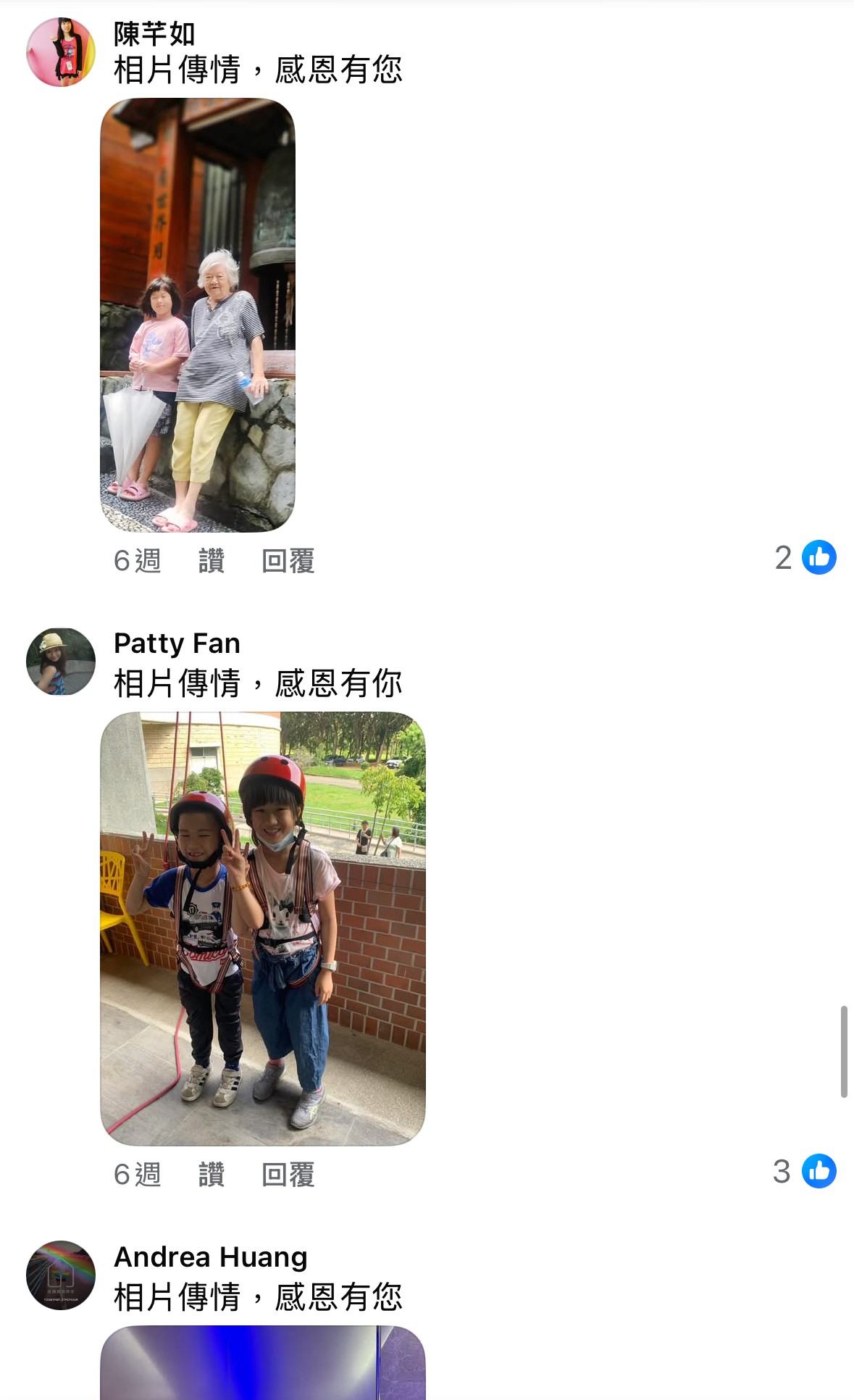Image resolution: width=854 pixels, height=1400 pixels.
Task: Open Patty Fan's profile picture
Action: tap(61, 662)
